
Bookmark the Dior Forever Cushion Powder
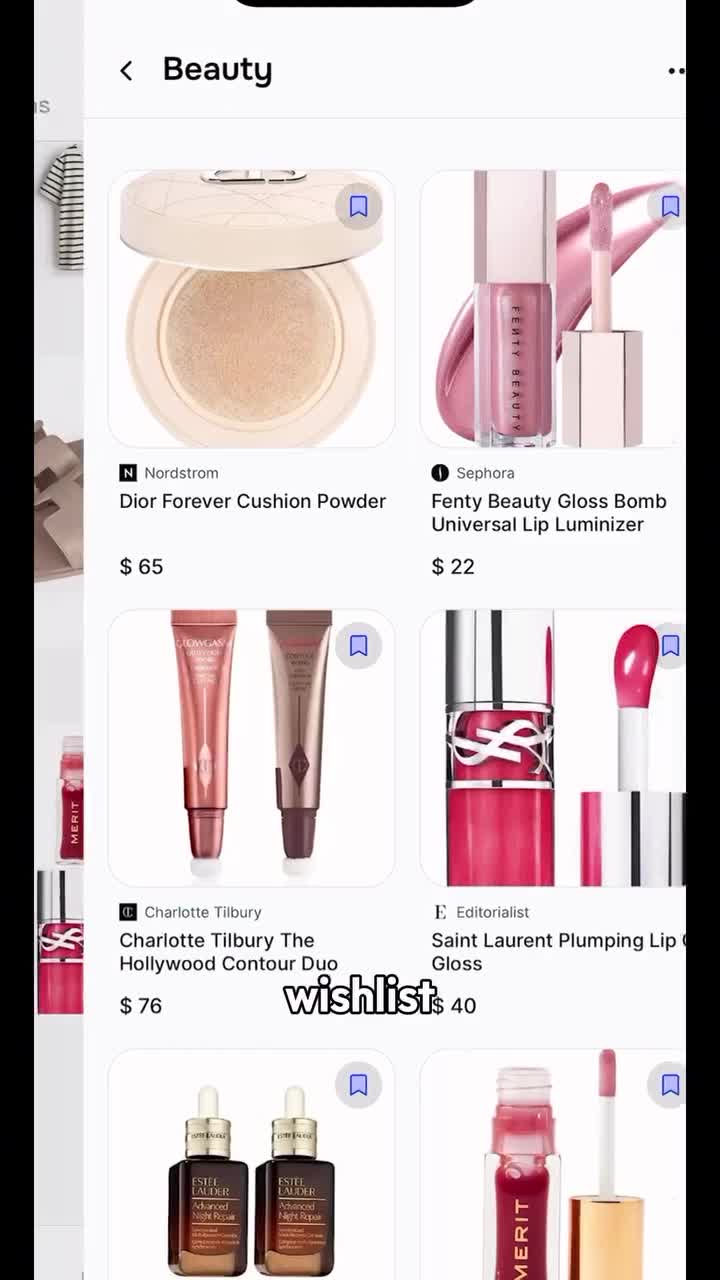pyautogui.click(x=358, y=207)
